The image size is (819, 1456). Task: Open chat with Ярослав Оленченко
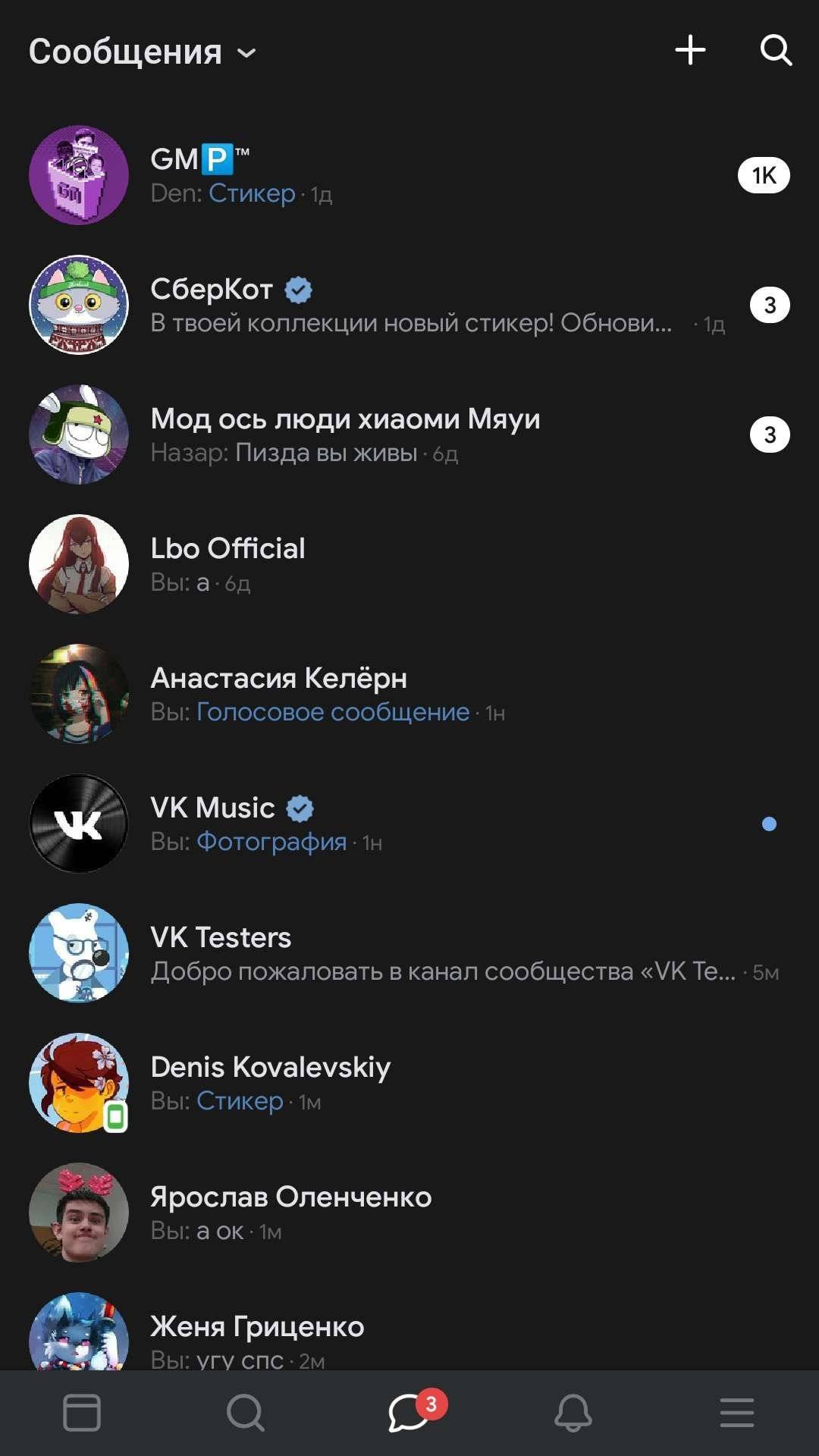pyautogui.click(x=409, y=1213)
